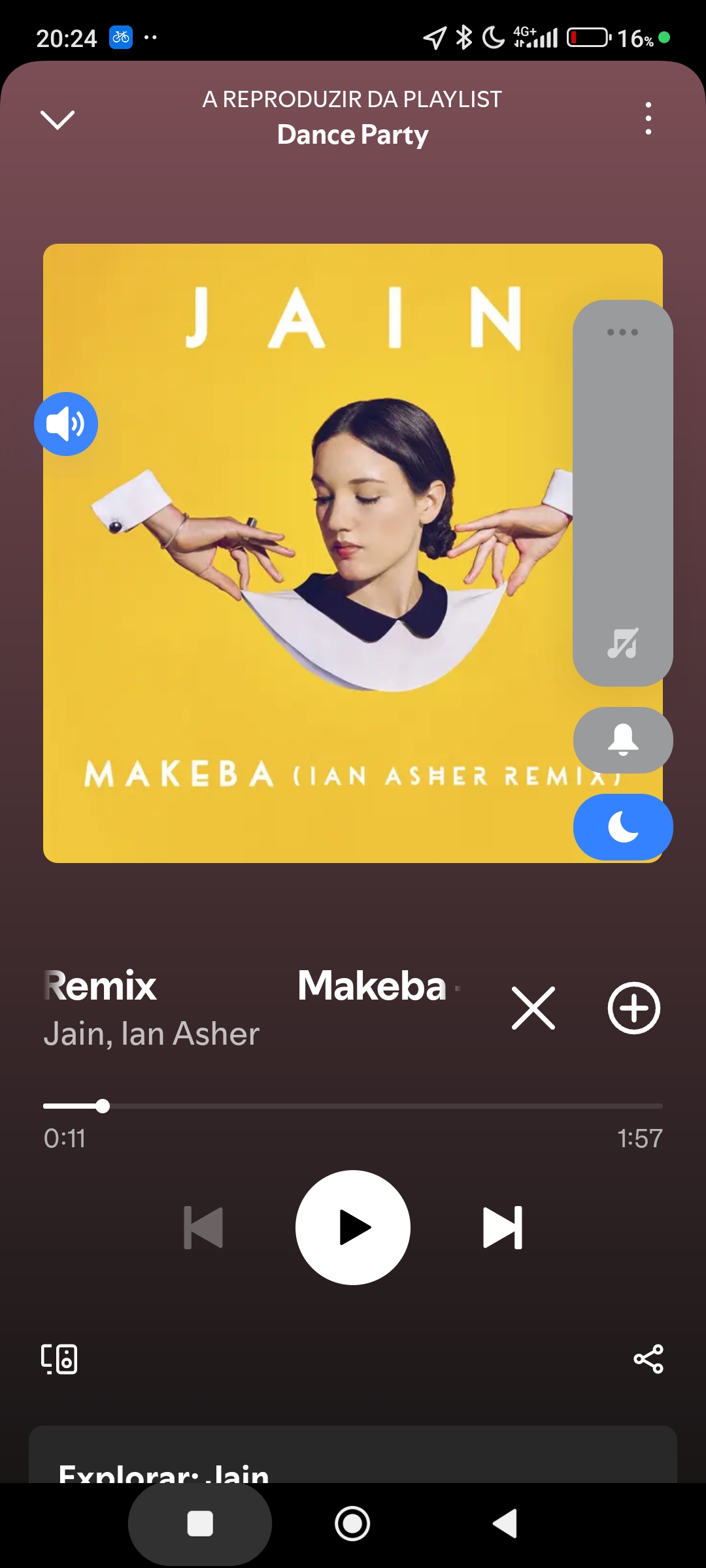
Task: Open recent apps from navigation bar
Action: pyautogui.click(x=200, y=1524)
